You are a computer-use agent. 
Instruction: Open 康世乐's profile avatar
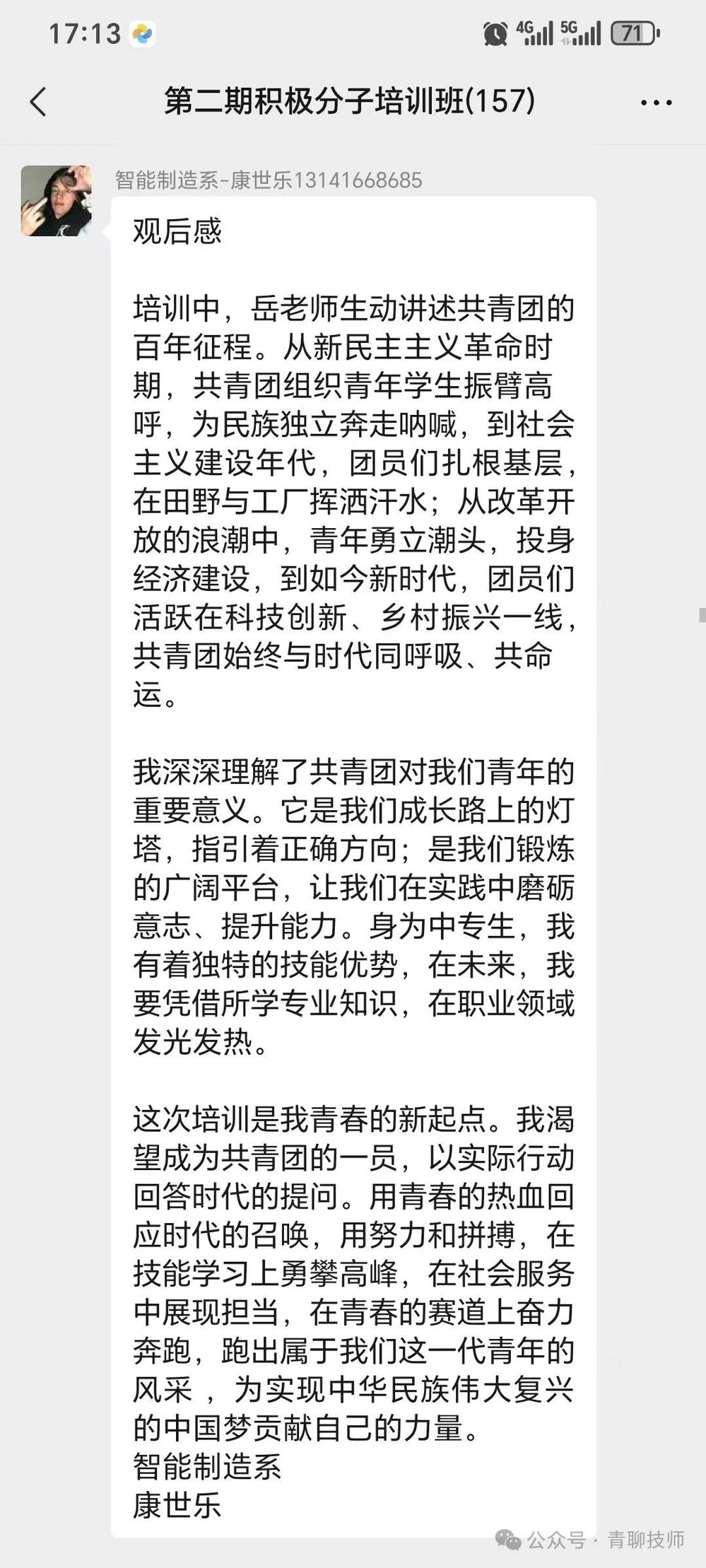click(57, 201)
